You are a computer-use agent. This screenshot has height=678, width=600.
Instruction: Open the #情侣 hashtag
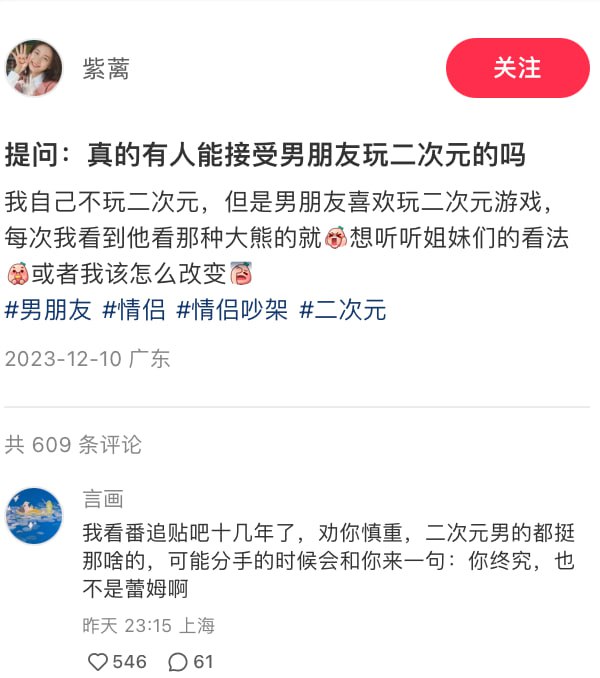133,310
